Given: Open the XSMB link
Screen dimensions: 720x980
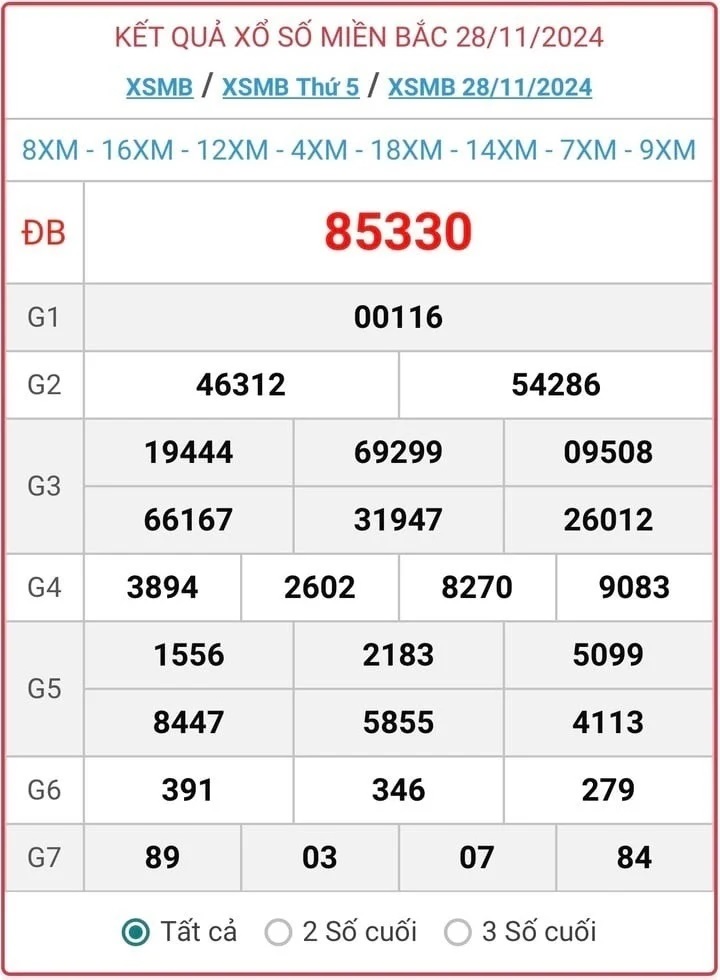Looking at the screenshot, I should click(159, 87).
